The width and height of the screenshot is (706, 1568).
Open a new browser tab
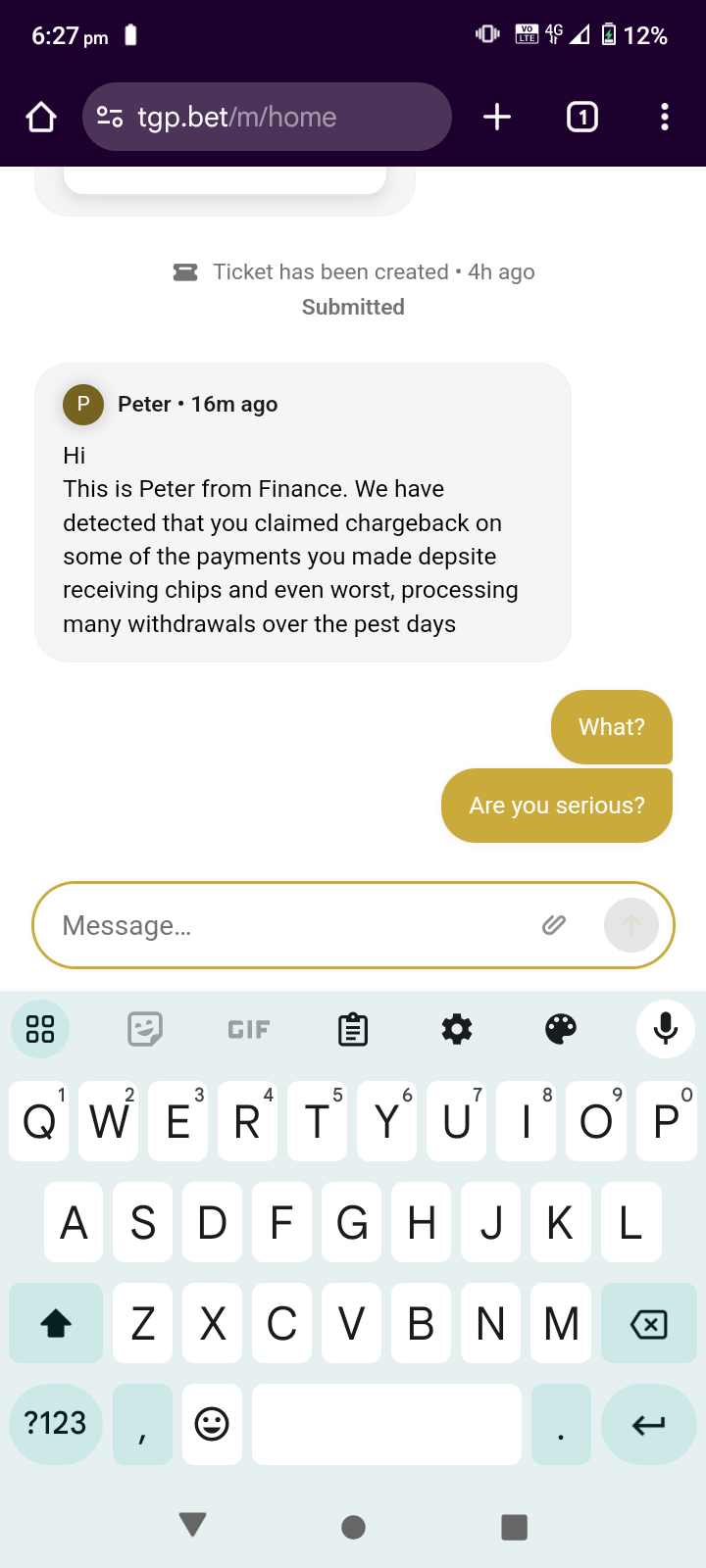497,118
